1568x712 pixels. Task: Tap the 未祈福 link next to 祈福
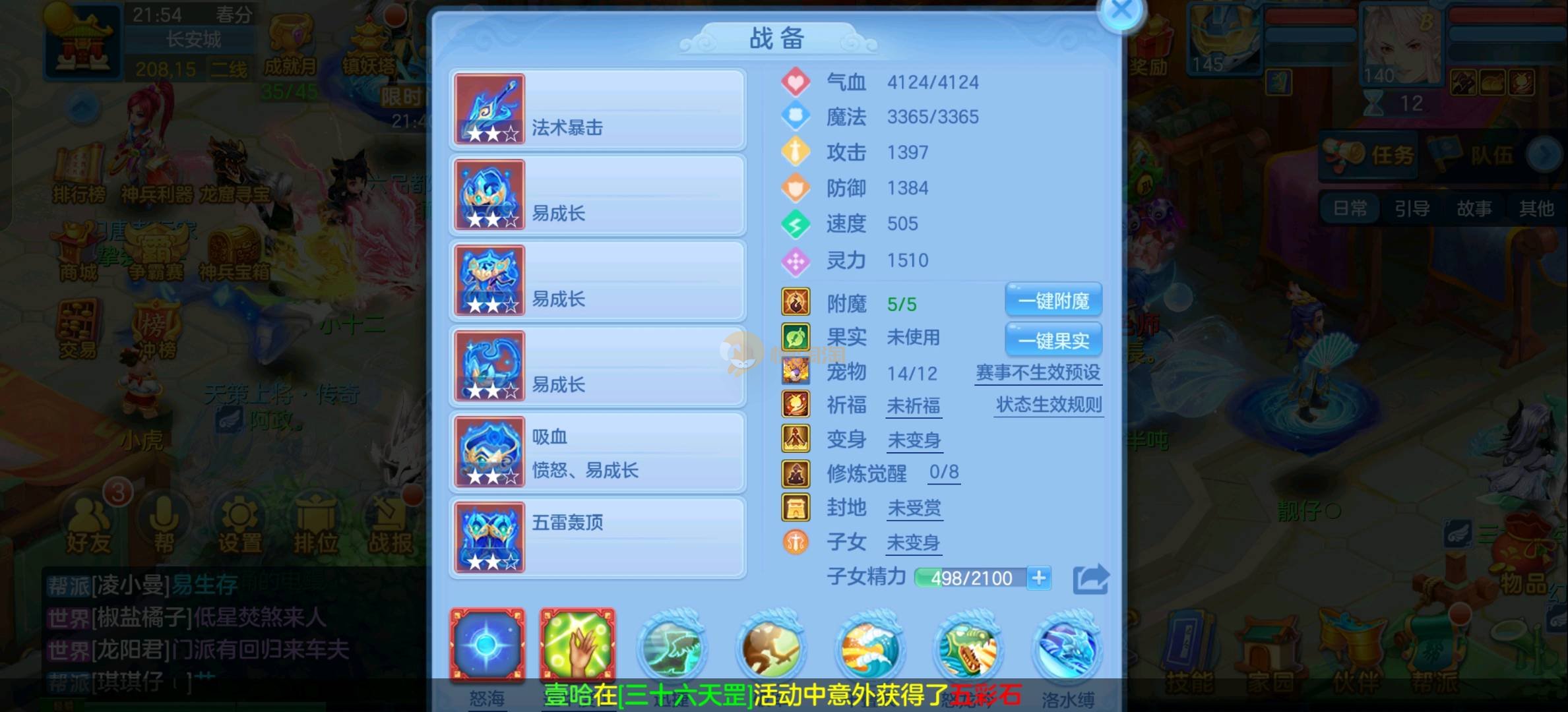point(914,405)
